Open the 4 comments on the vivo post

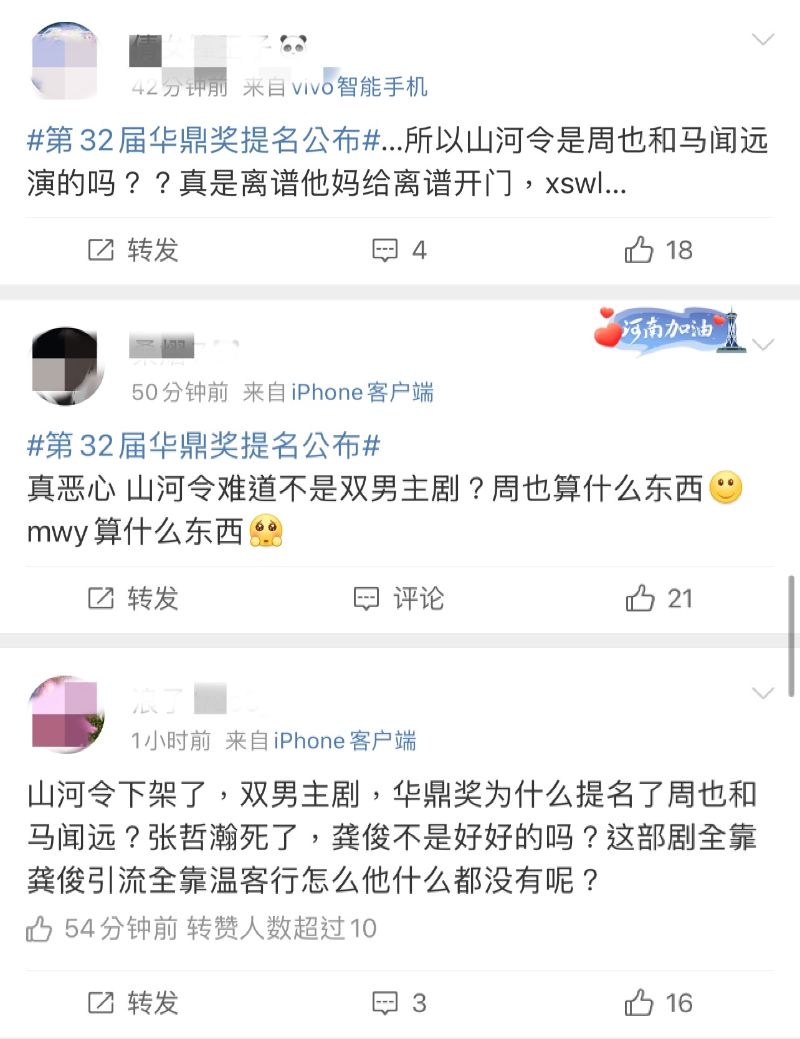[x=399, y=250]
